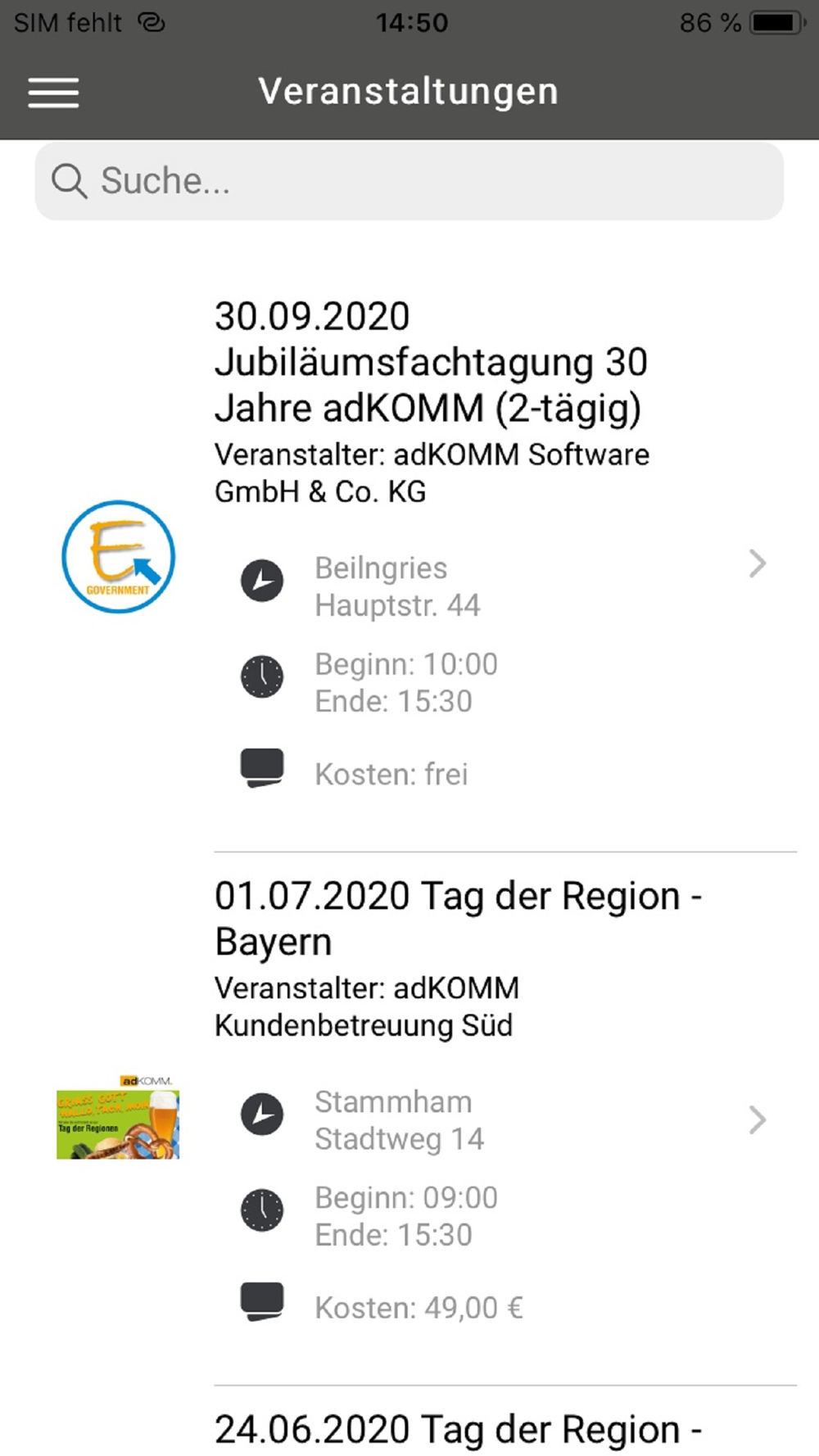Tap the Suche search field
Image resolution: width=819 pixels, height=1456 pixels.
409,181
